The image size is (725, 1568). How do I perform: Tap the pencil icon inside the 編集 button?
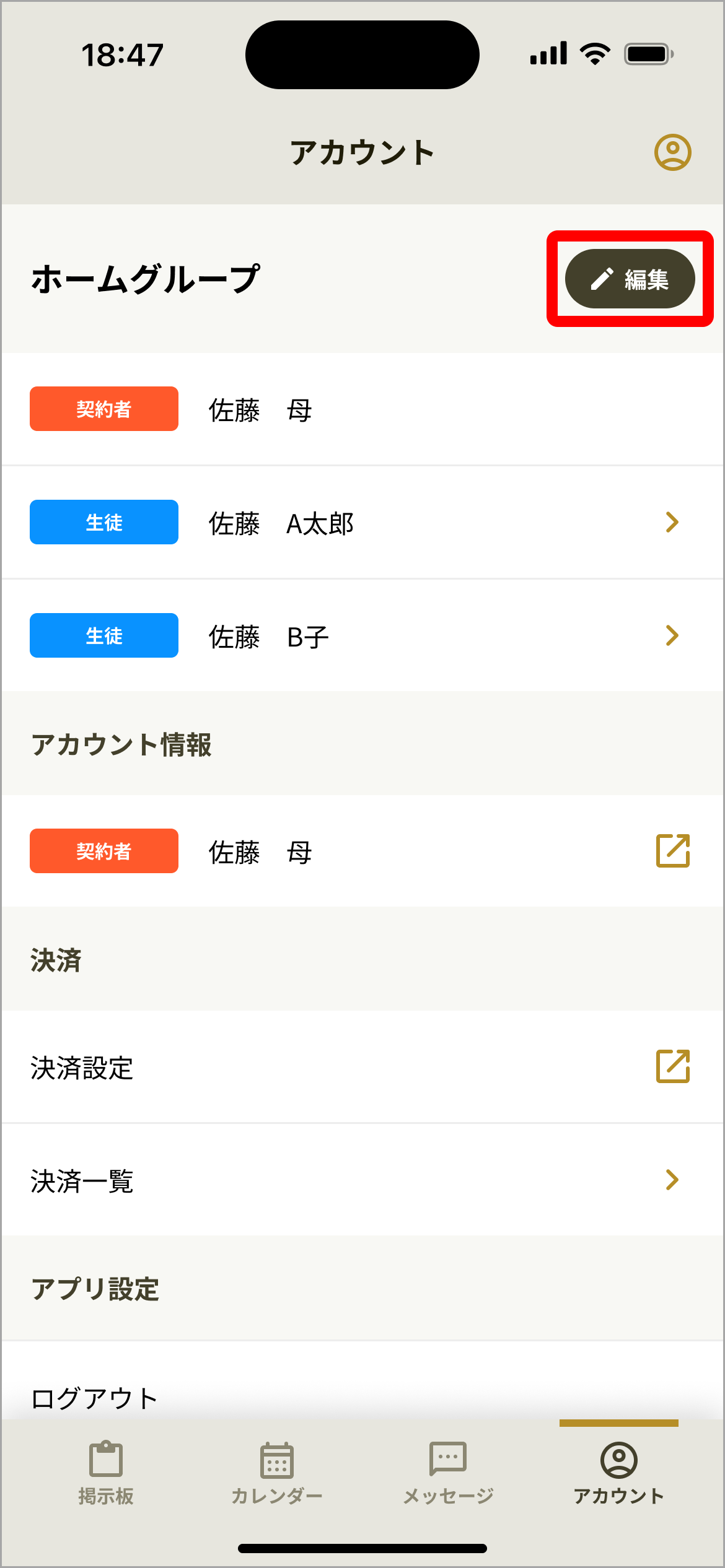[601, 279]
